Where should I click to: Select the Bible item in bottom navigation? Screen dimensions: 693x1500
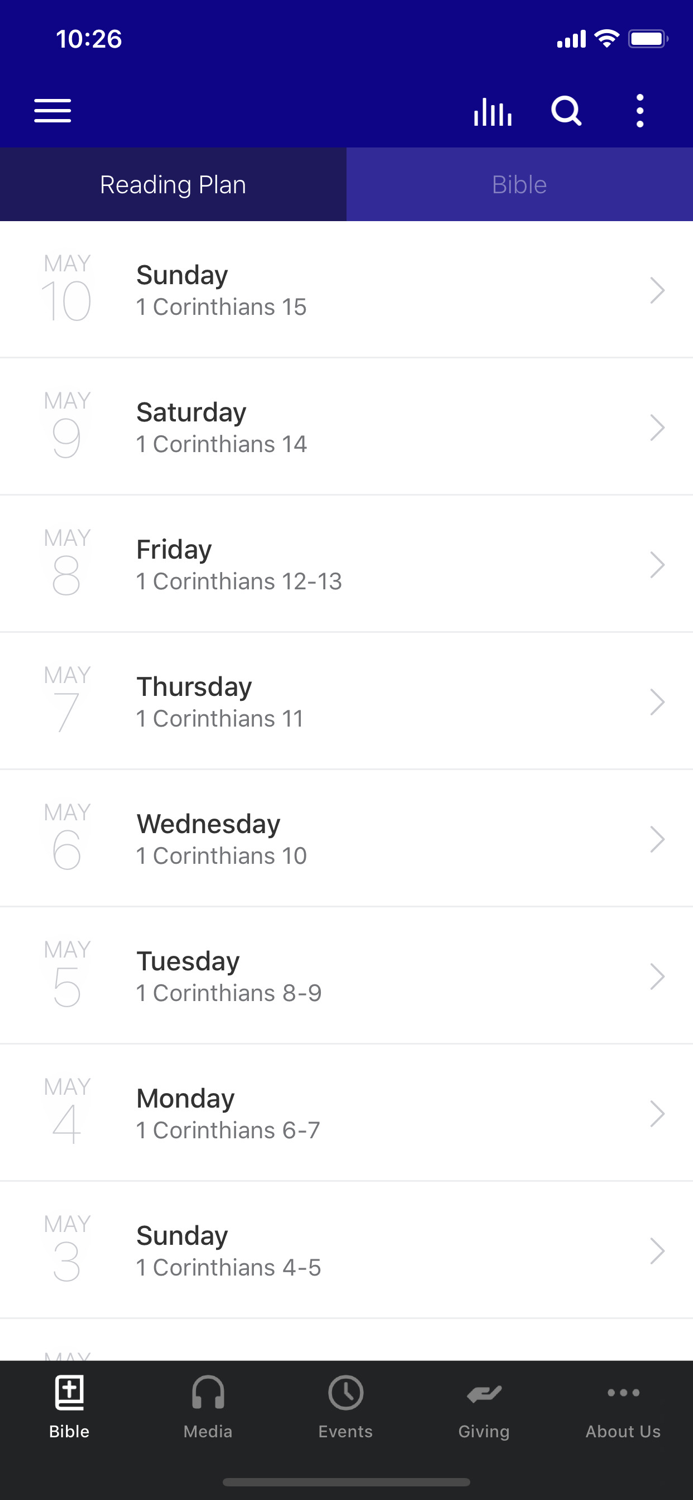(x=69, y=1407)
